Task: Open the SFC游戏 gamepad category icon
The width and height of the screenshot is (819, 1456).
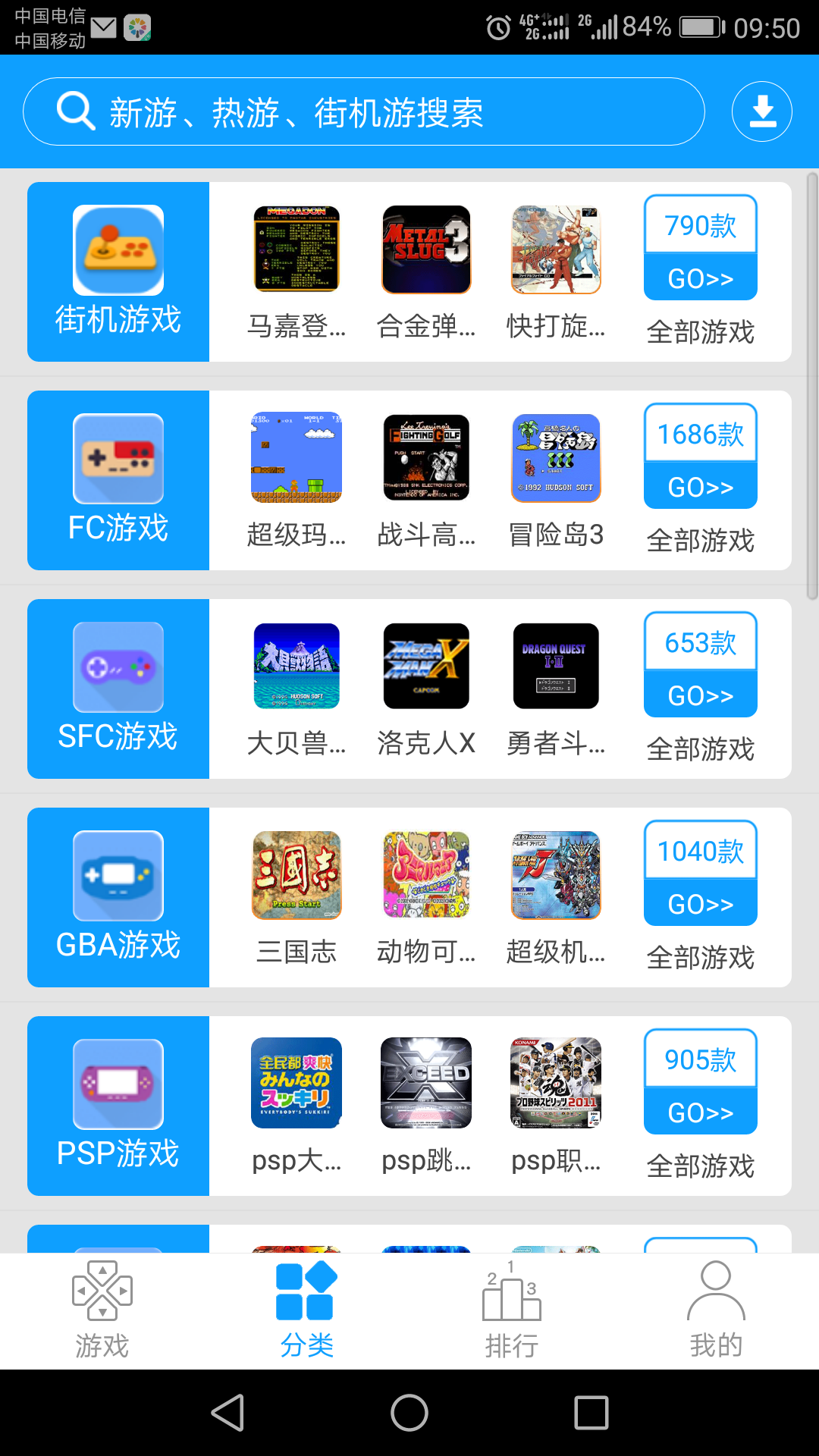Action: coord(118,667)
